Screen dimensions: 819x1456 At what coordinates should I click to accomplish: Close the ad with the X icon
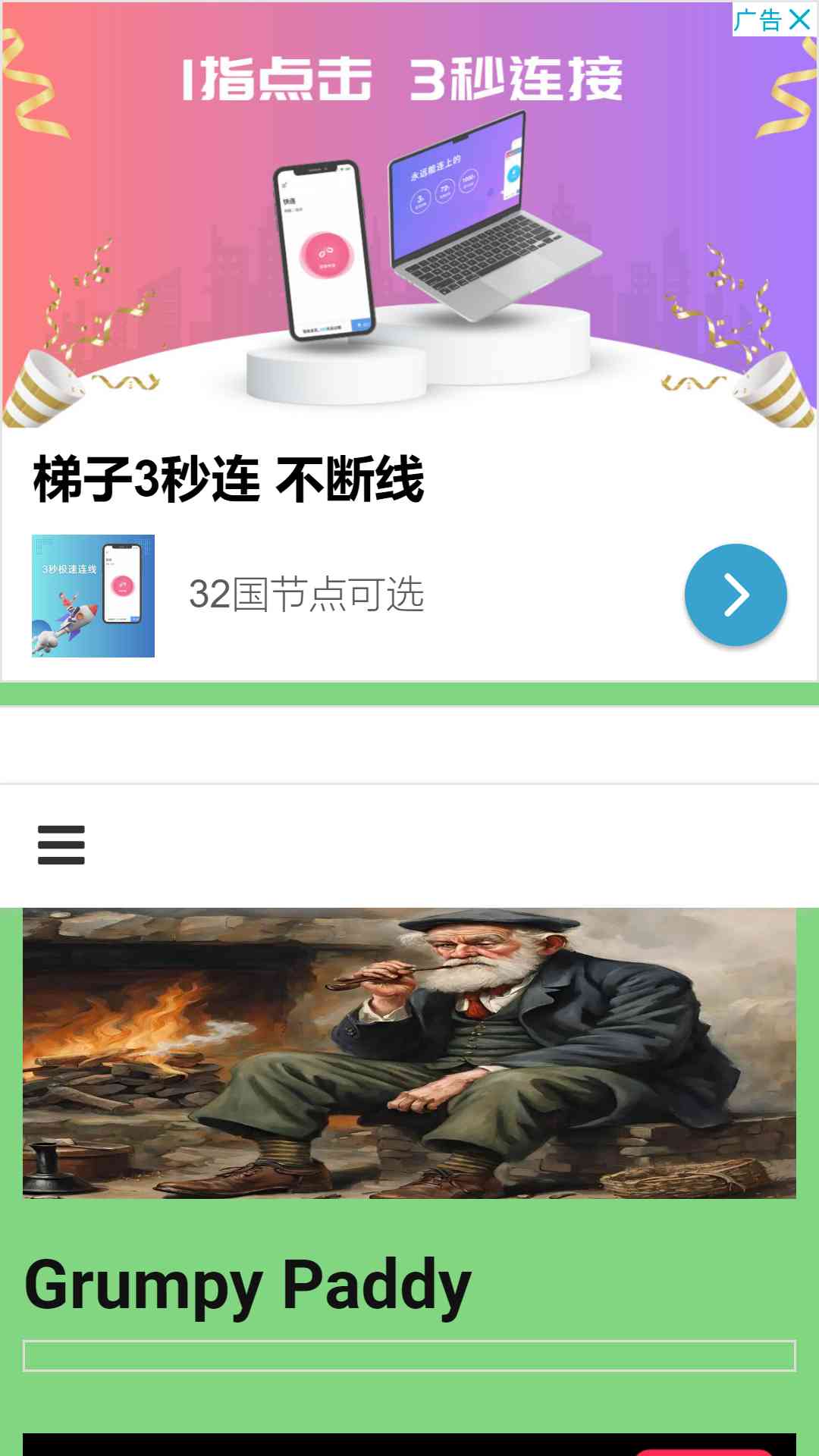[800, 19]
